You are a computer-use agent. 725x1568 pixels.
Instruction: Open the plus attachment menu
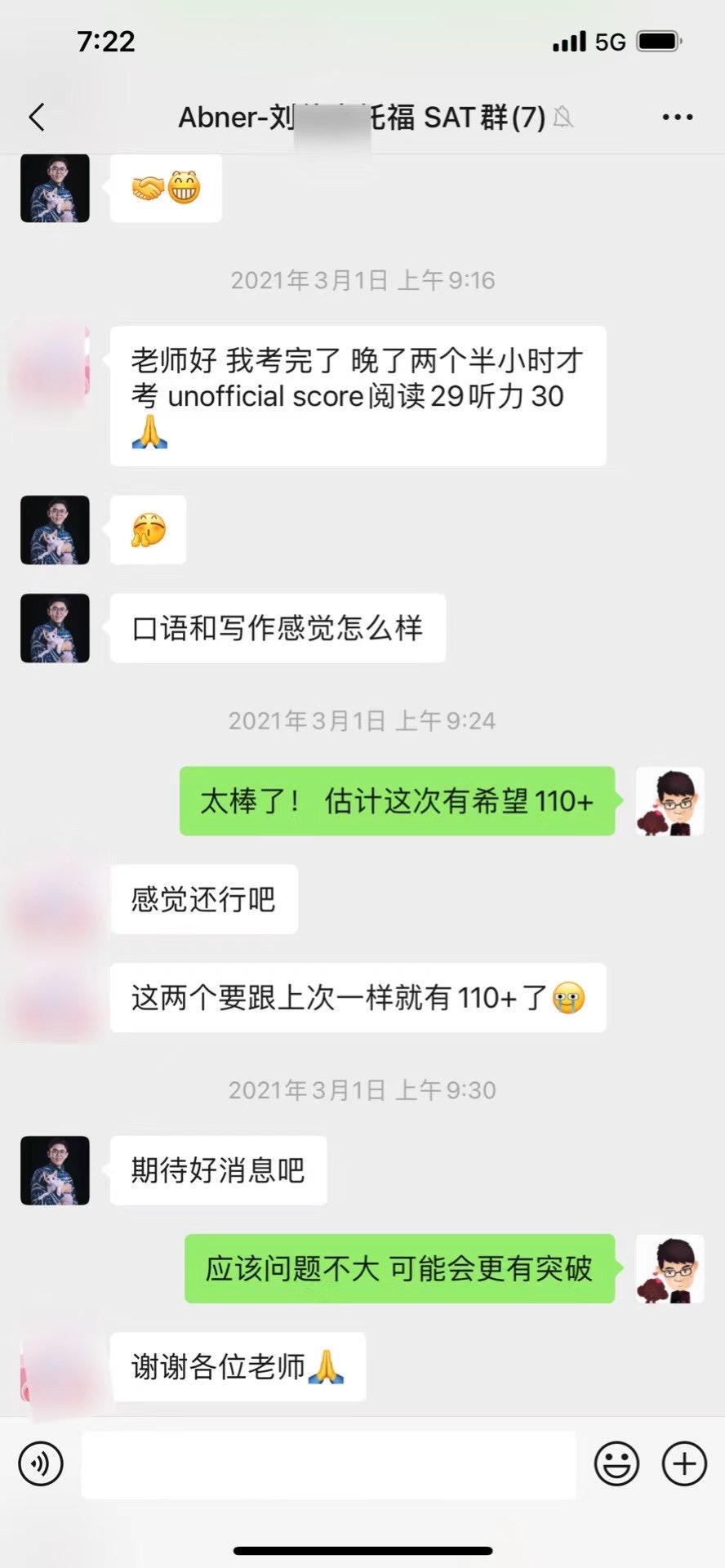pyautogui.click(x=684, y=1463)
